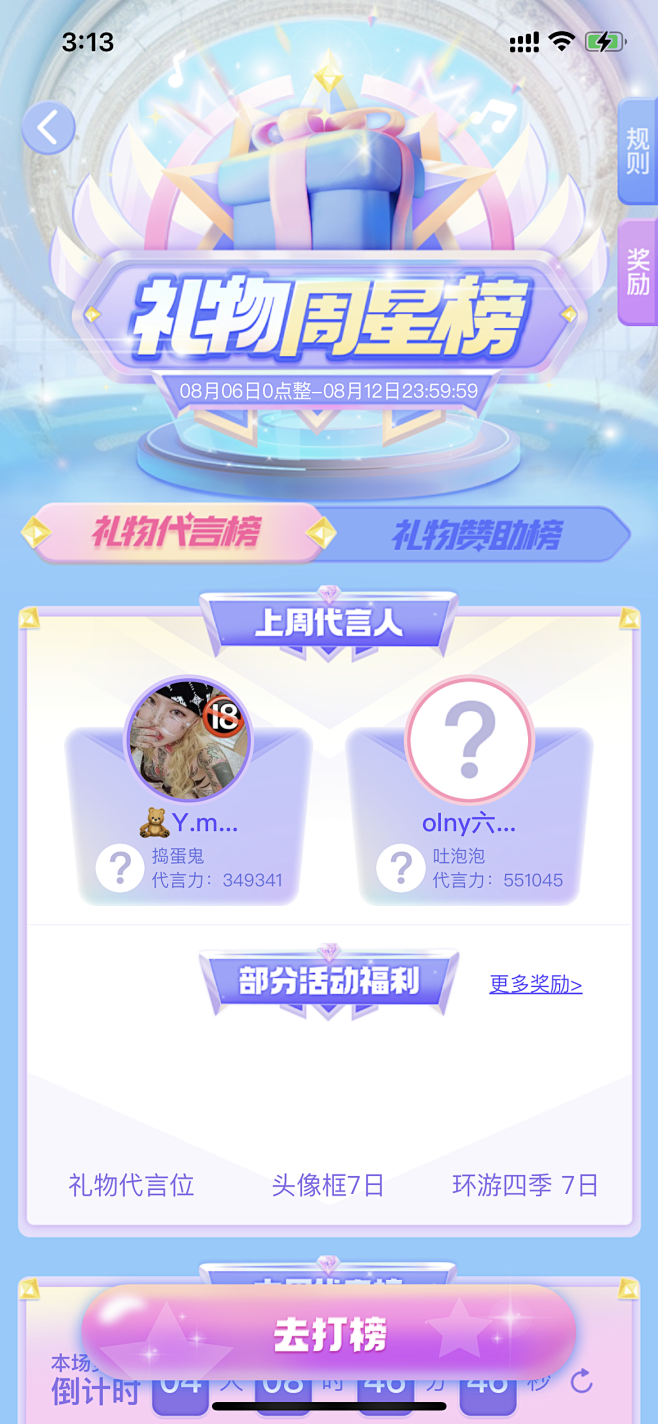658x1424 pixels.
Task: Open the 规则 rules side tab
Action: [x=638, y=152]
